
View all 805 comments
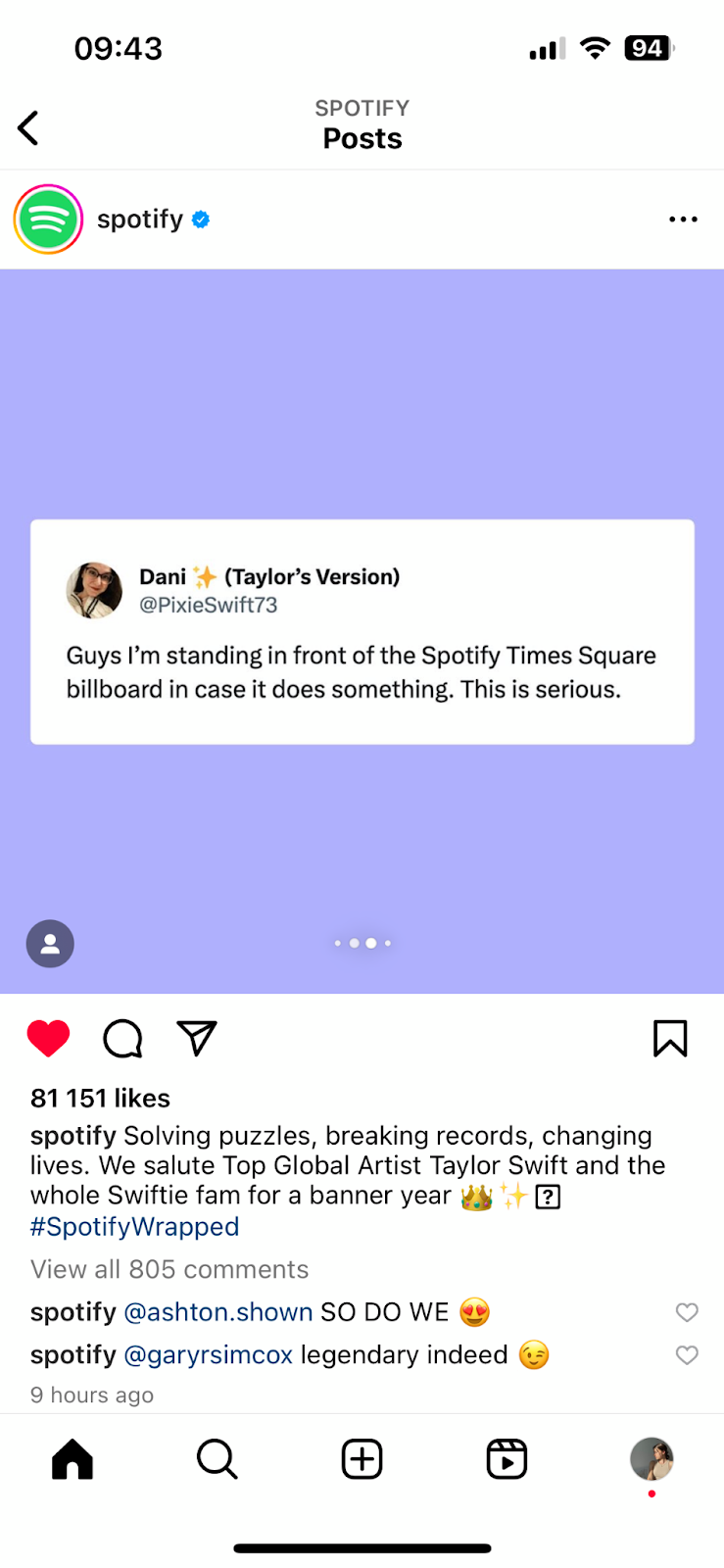[x=169, y=1270]
